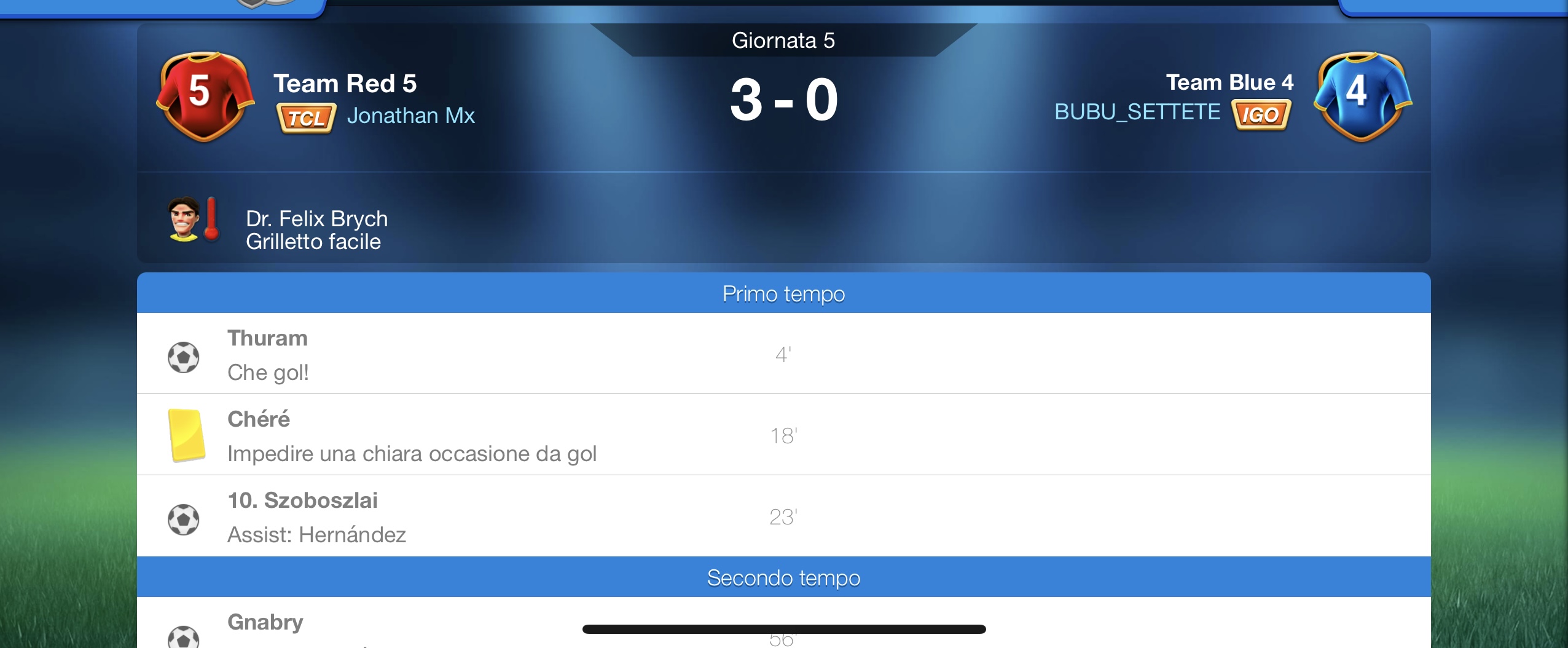Open BUBU_SETTETE manager profile
This screenshot has width=1568, height=648.
(x=1137, y=112)
